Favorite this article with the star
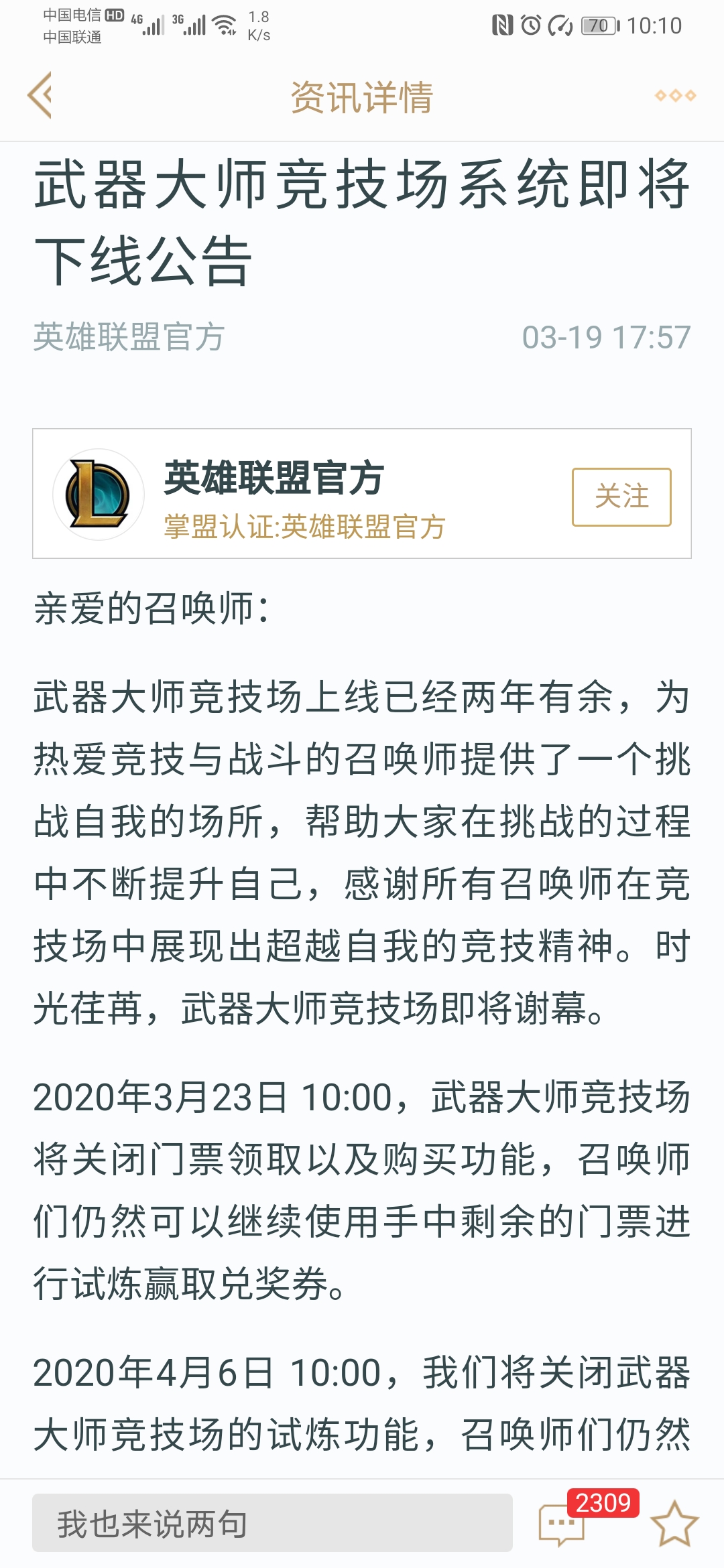 click(674, 1522)
